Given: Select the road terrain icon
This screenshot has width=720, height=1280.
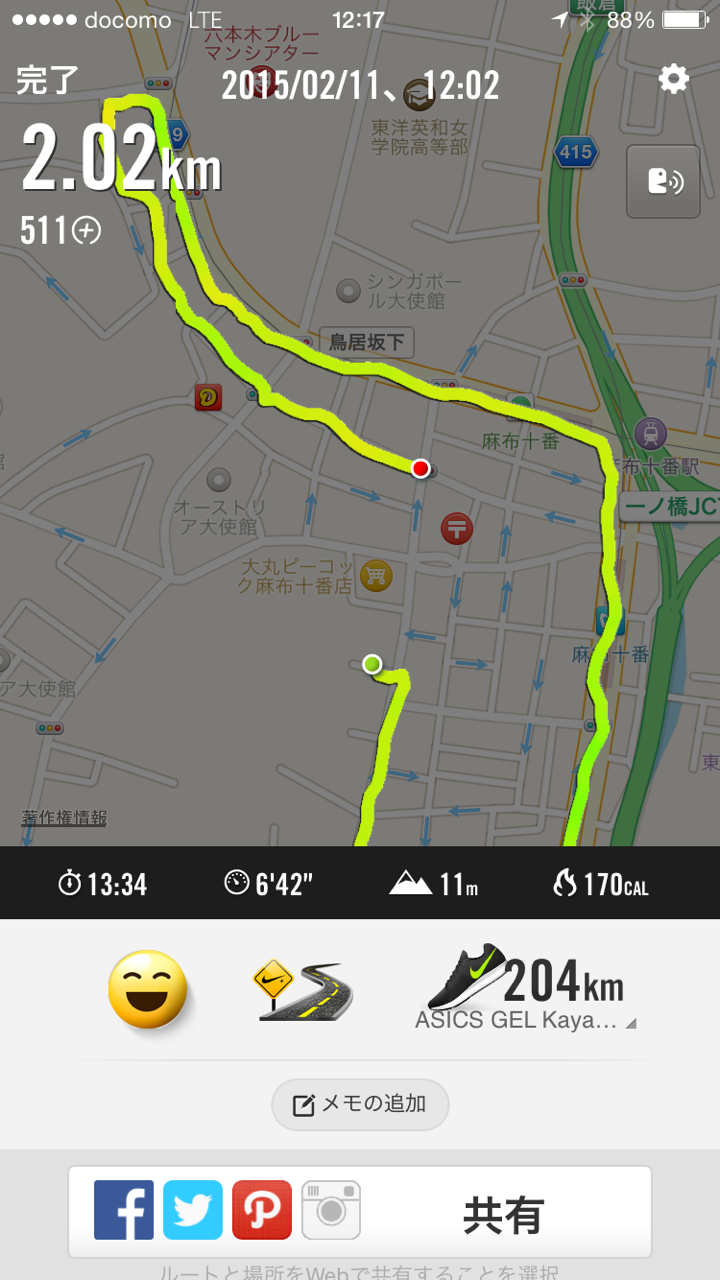Looking at the screenshot, I should 305,990.
